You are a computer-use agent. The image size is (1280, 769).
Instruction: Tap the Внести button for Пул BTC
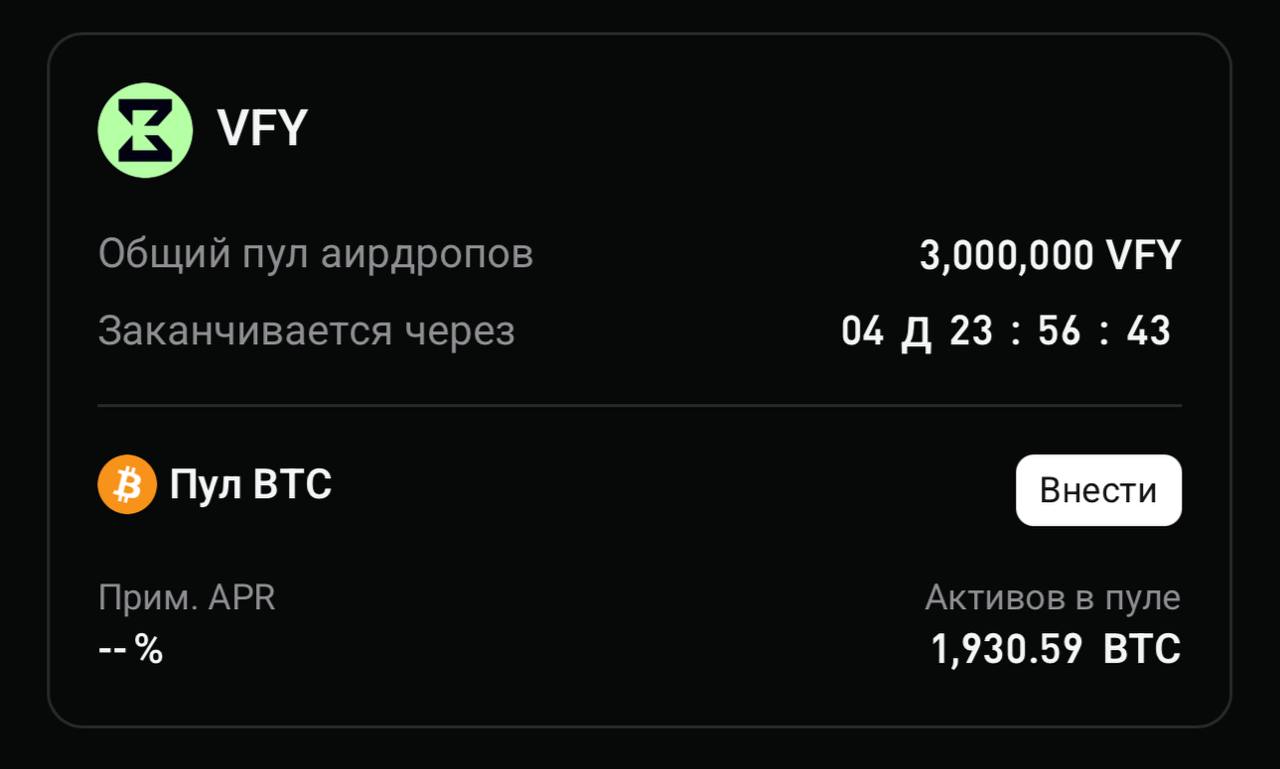[x=1098, y=490]
